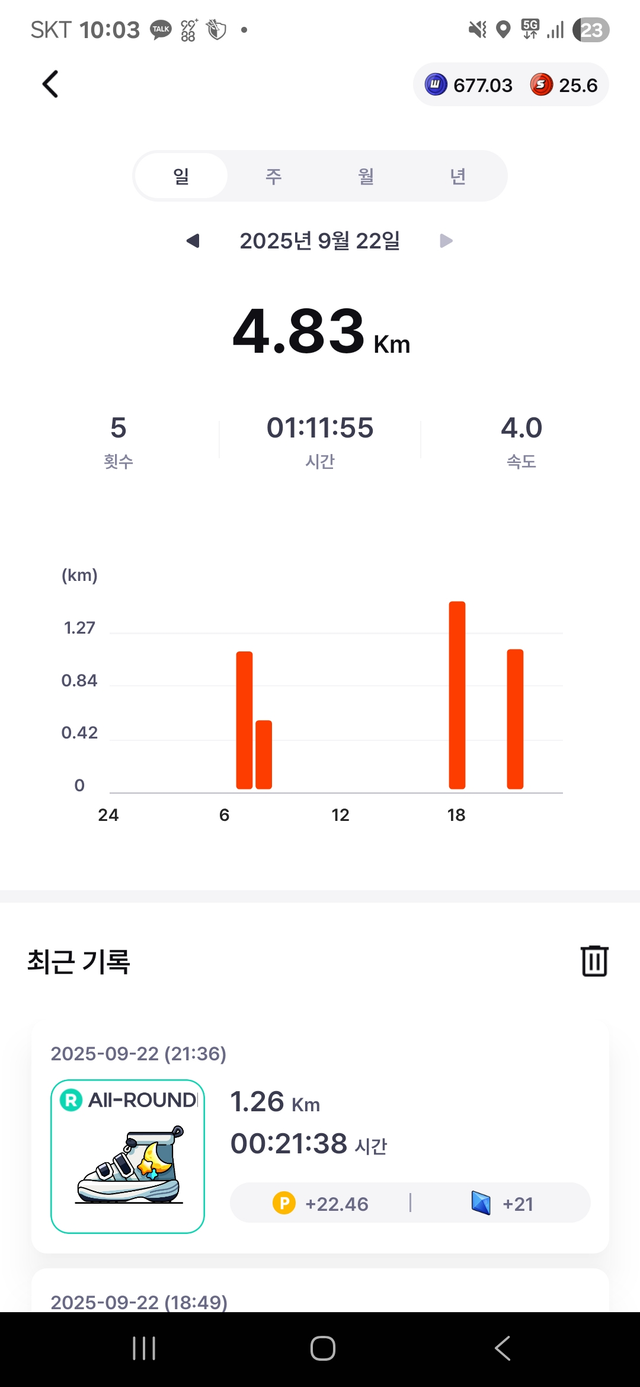This screenshot has height=1387, width=640.
Task: Open the 21:36 record of 1.26 Km
Action: (320, 1137)
